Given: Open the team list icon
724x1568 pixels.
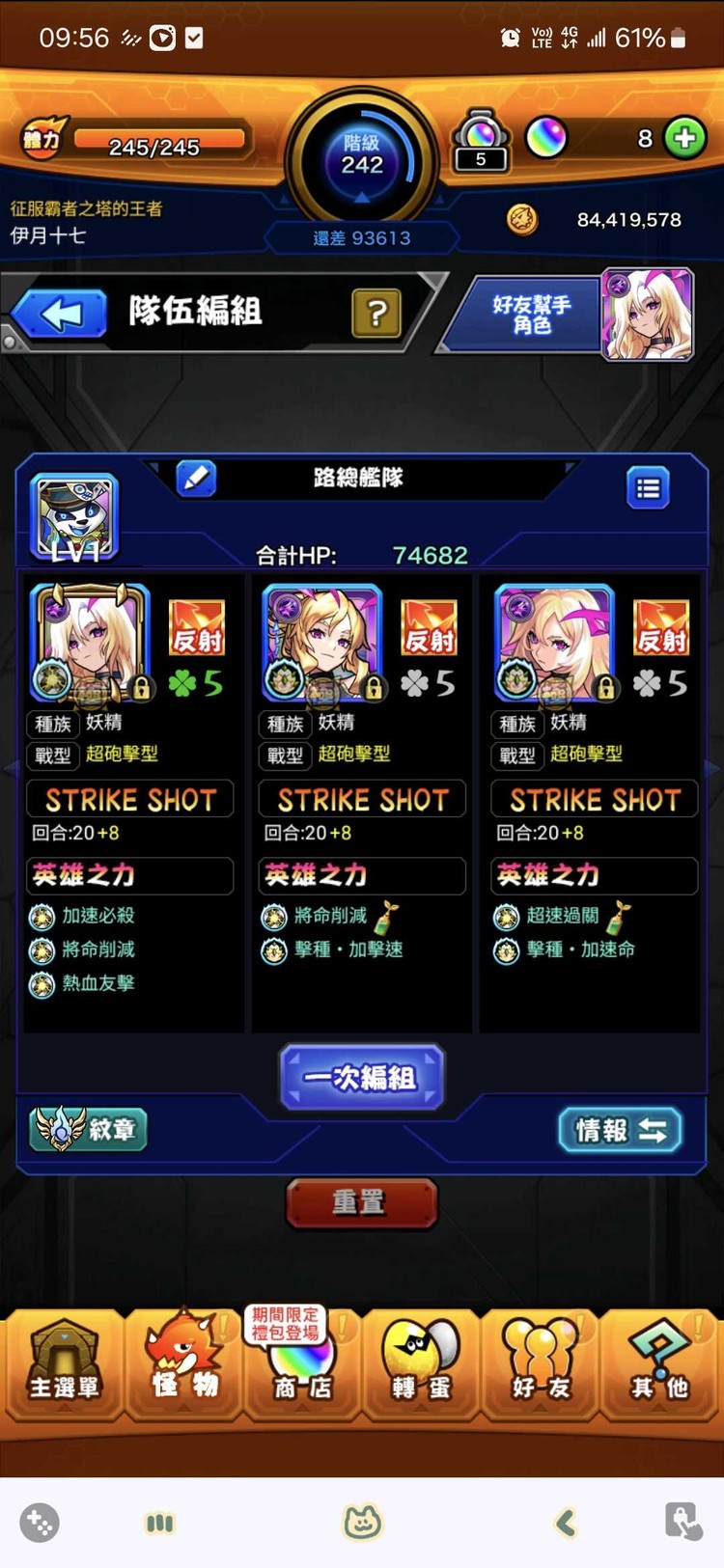Looking at the screenshot, I should [x=648, y=488].
